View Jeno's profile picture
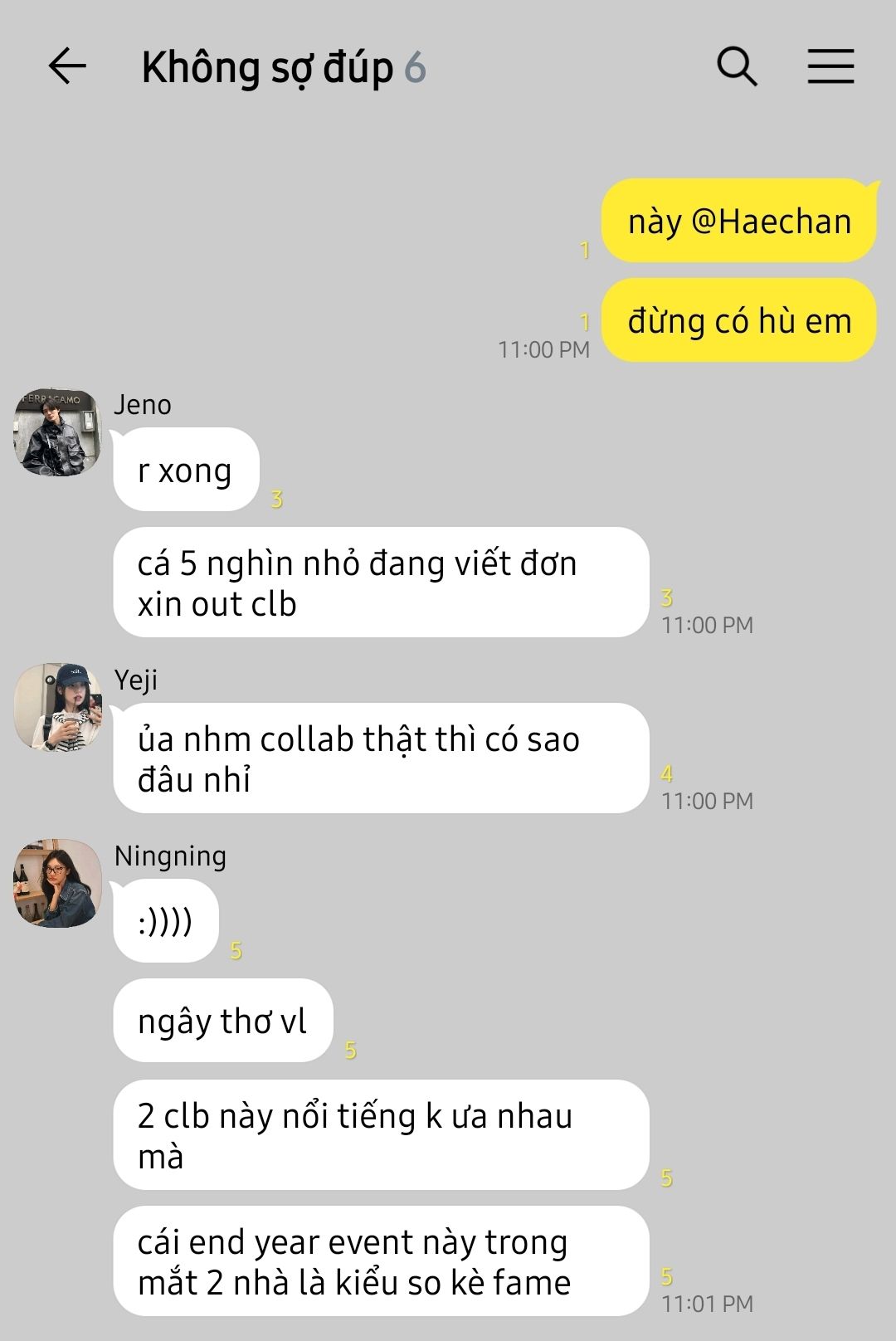 click(x=57, y=432)
